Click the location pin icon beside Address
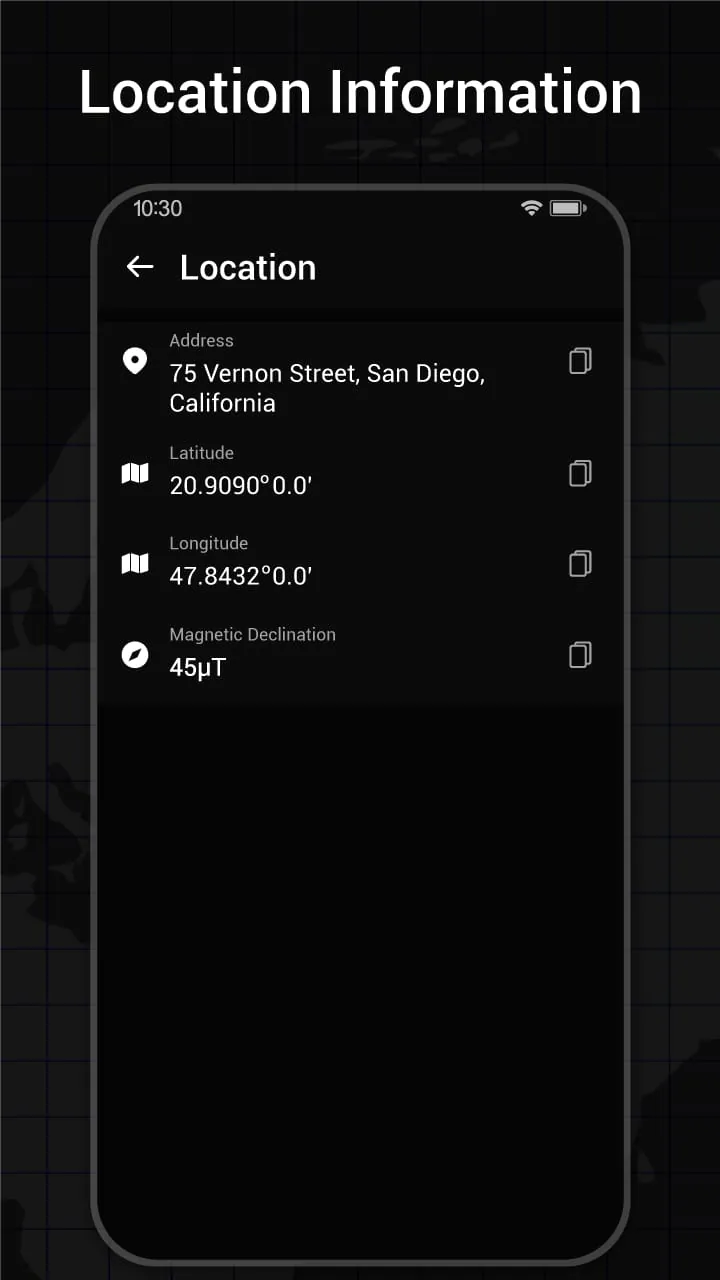Screen dimensions: 720x1280 click(135, 361)
